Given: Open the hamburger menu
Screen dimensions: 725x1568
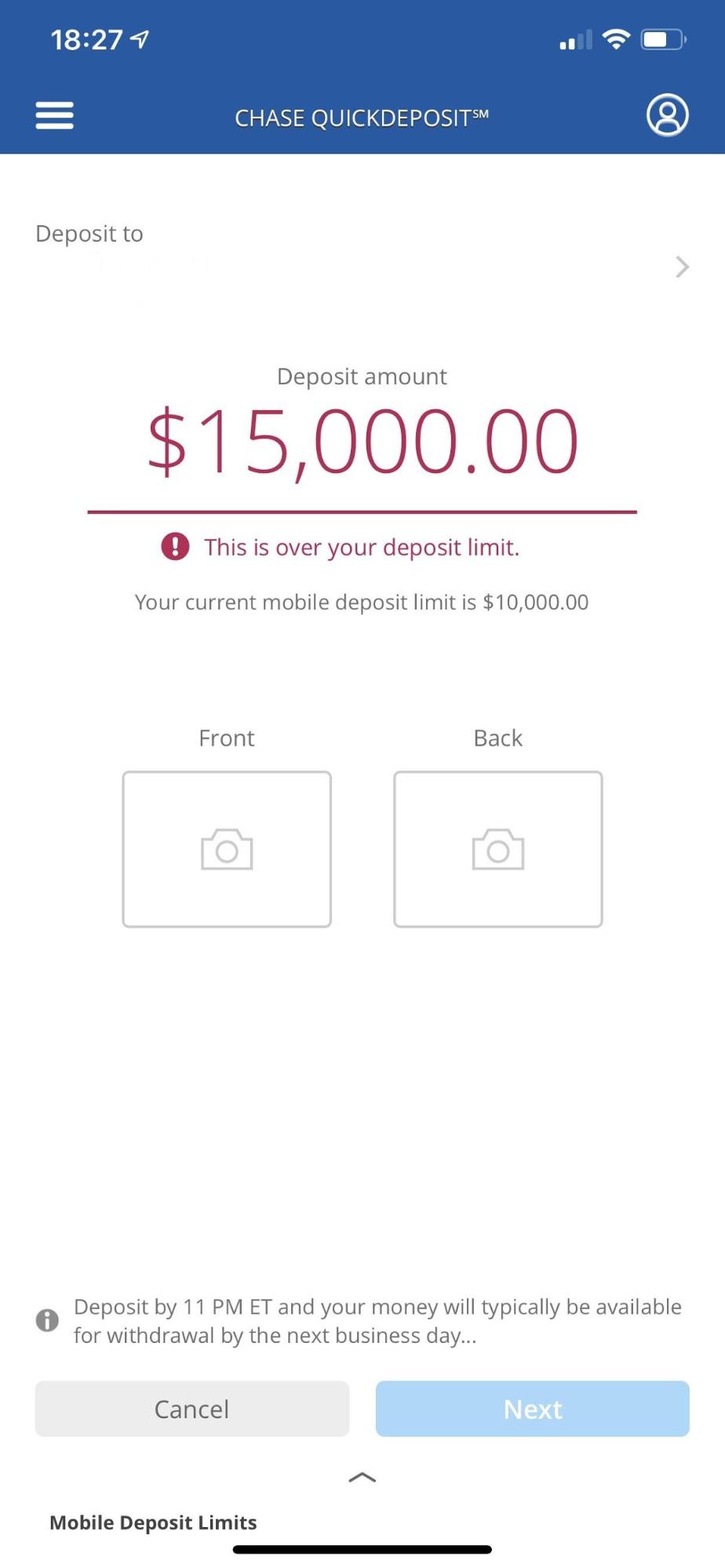Looking at the screenshot, I should (54, 115).
